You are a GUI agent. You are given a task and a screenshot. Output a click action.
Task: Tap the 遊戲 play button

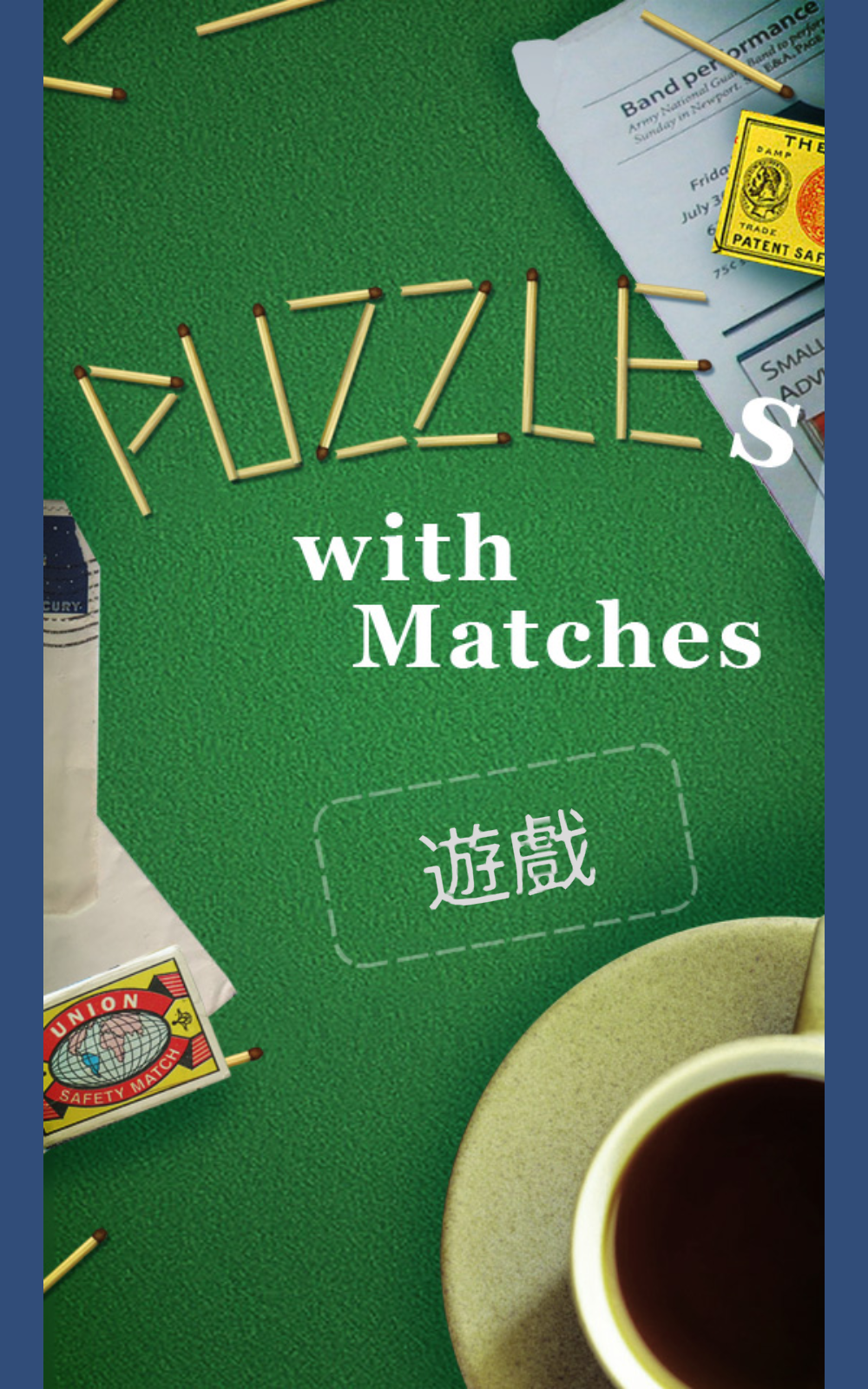(506, 858)
